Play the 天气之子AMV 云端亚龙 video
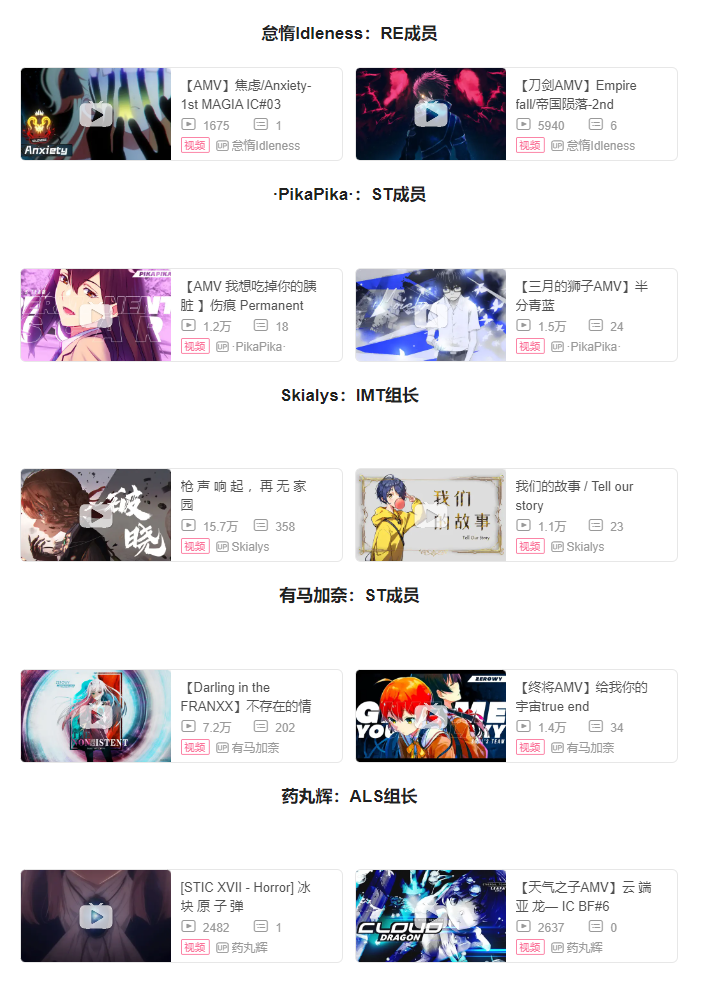This screenshot has height=1003, width=728. [431, 916]
